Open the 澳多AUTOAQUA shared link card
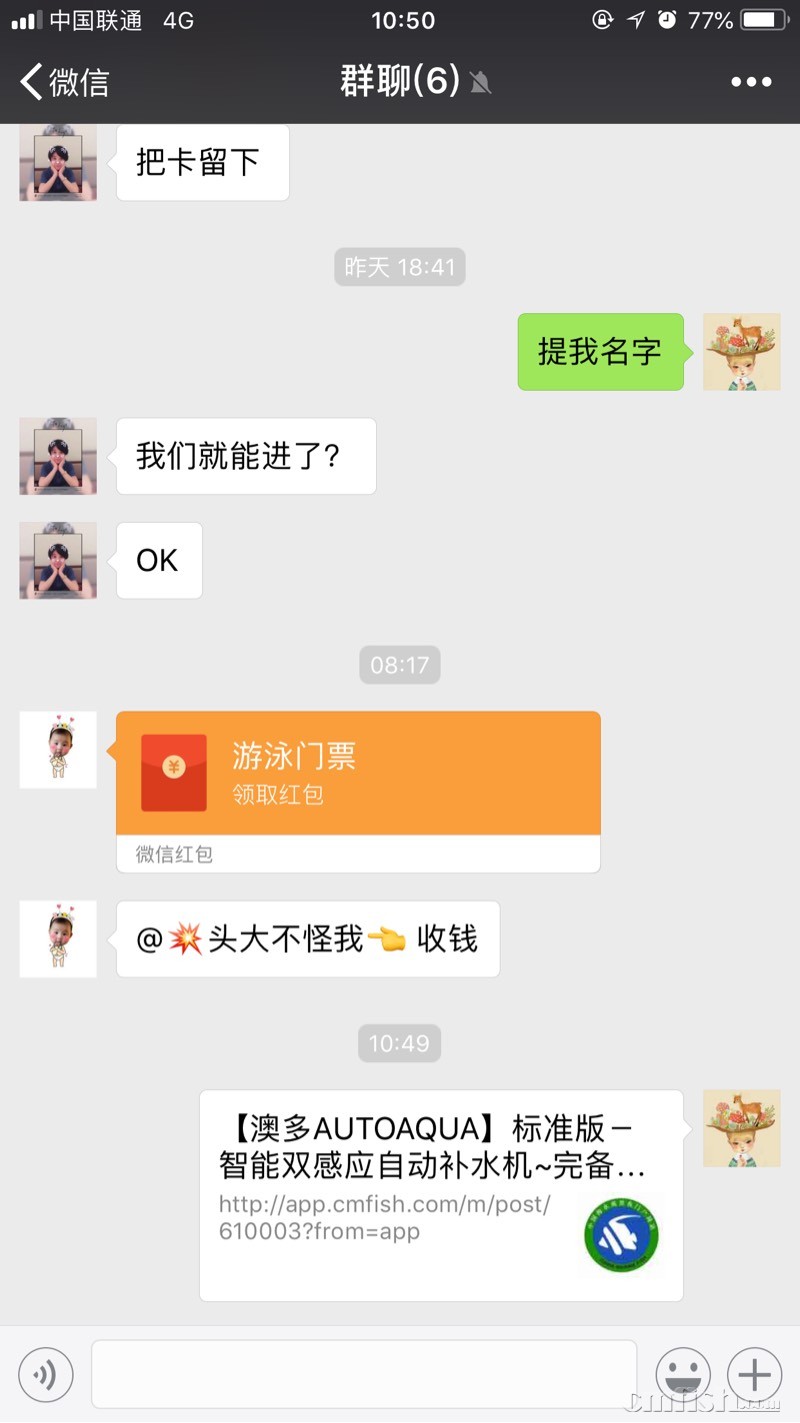This screenshot has height=1423, width=800. pyautogui.click(x=441, y=1195)
